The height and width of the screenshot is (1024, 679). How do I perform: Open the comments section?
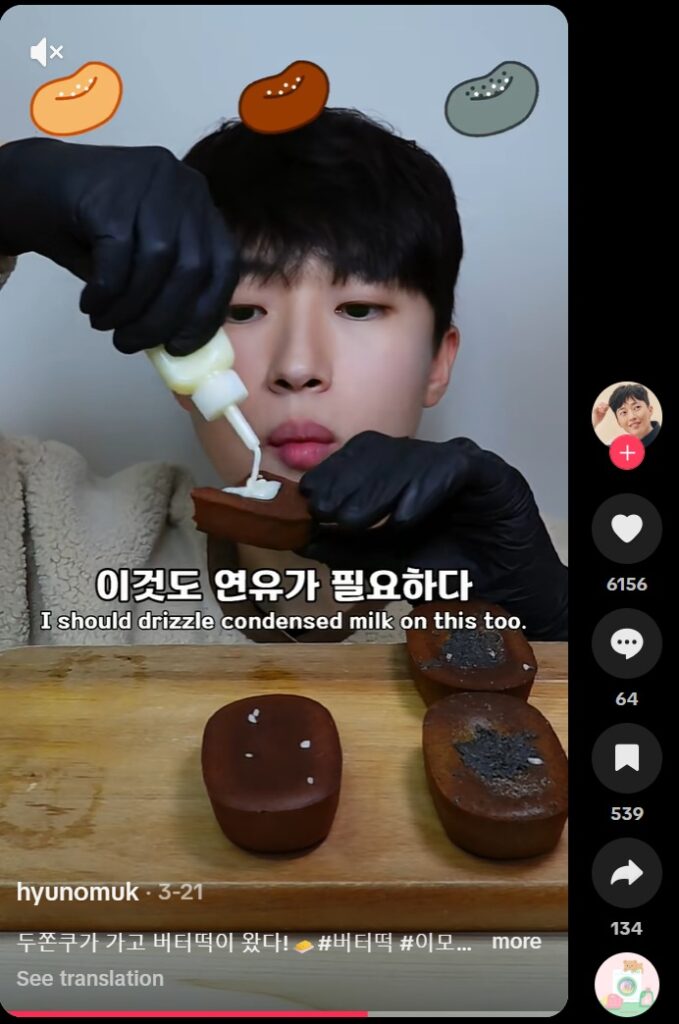coord(627,643)
